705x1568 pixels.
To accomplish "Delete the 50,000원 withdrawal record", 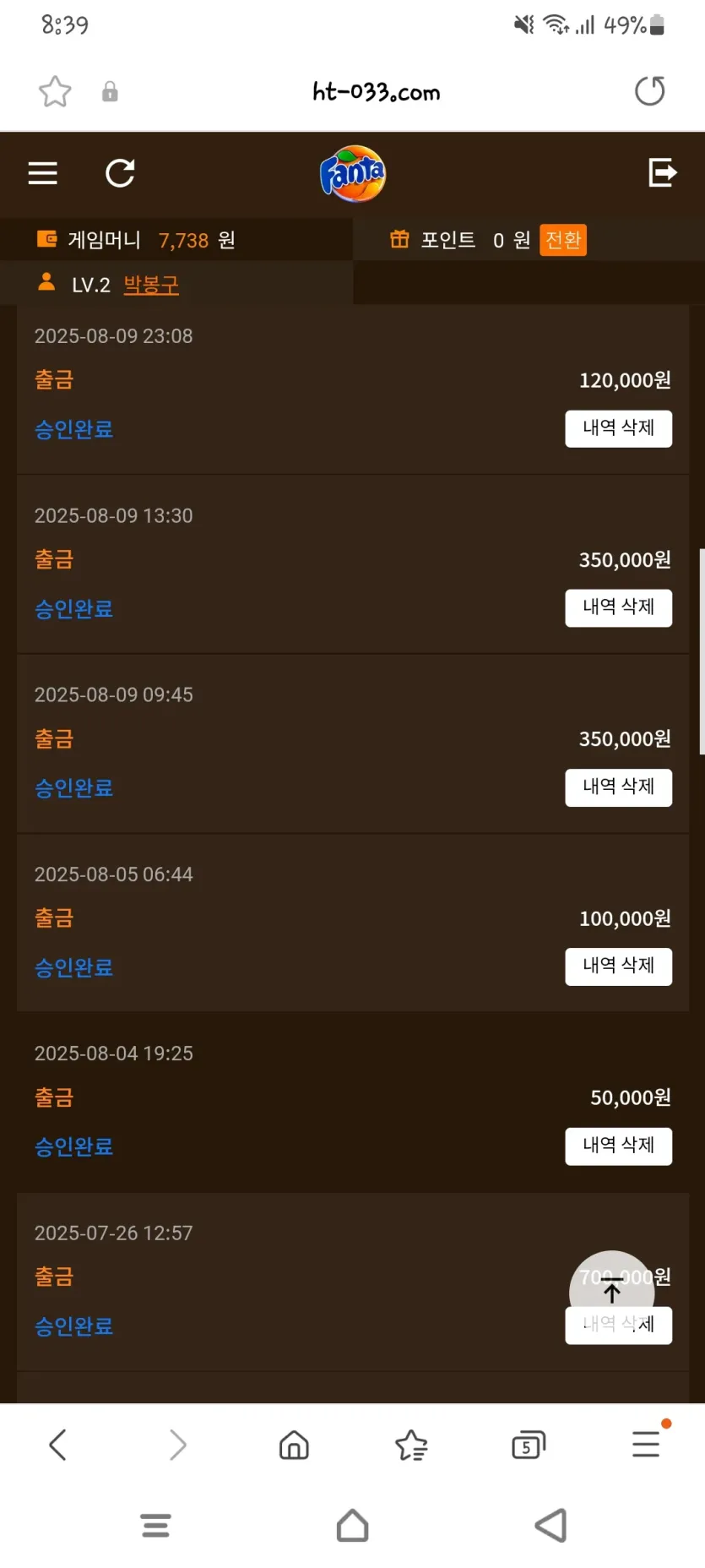I will tap(618, 1146).
